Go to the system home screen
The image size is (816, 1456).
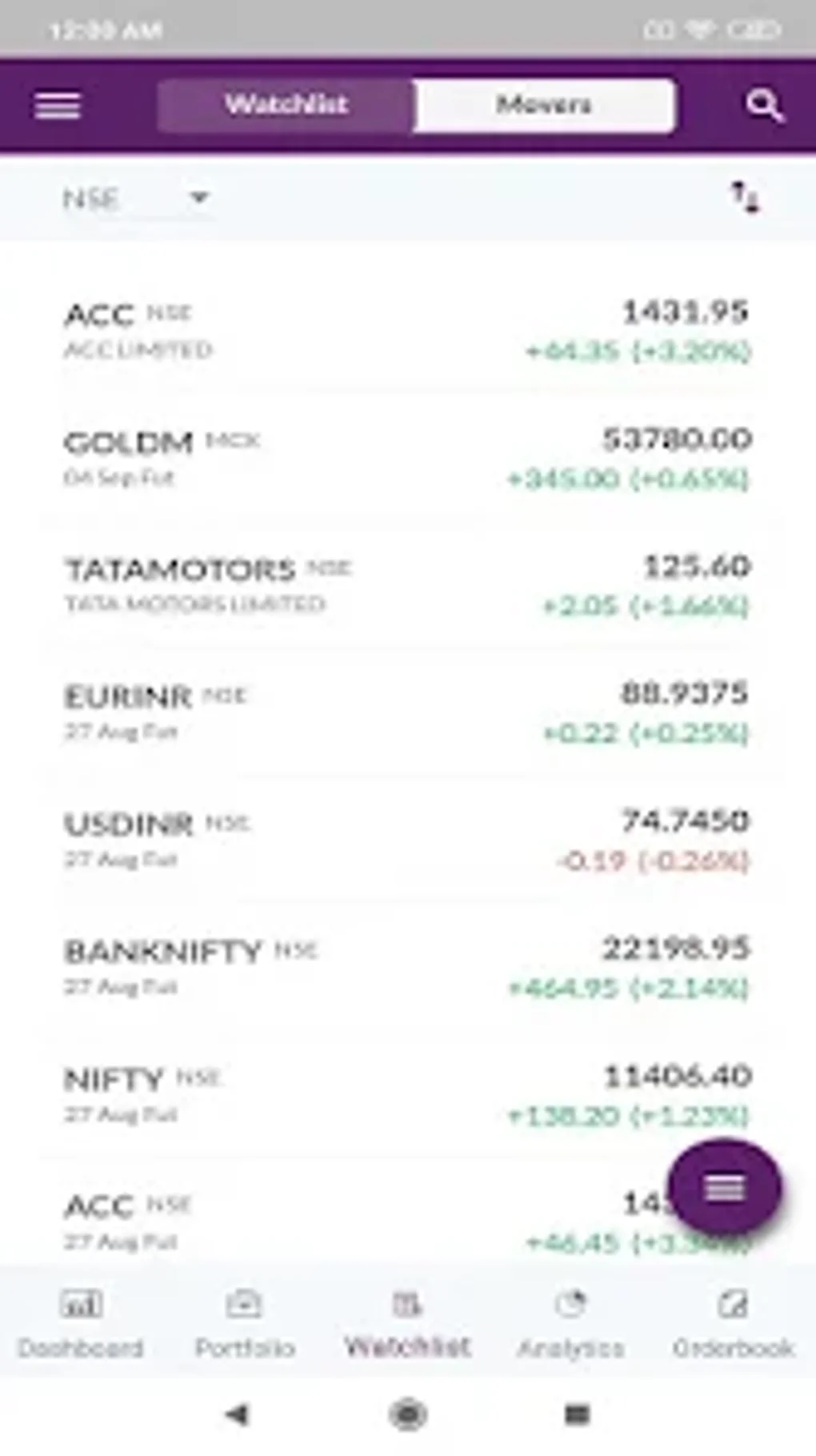(408, 1414)
